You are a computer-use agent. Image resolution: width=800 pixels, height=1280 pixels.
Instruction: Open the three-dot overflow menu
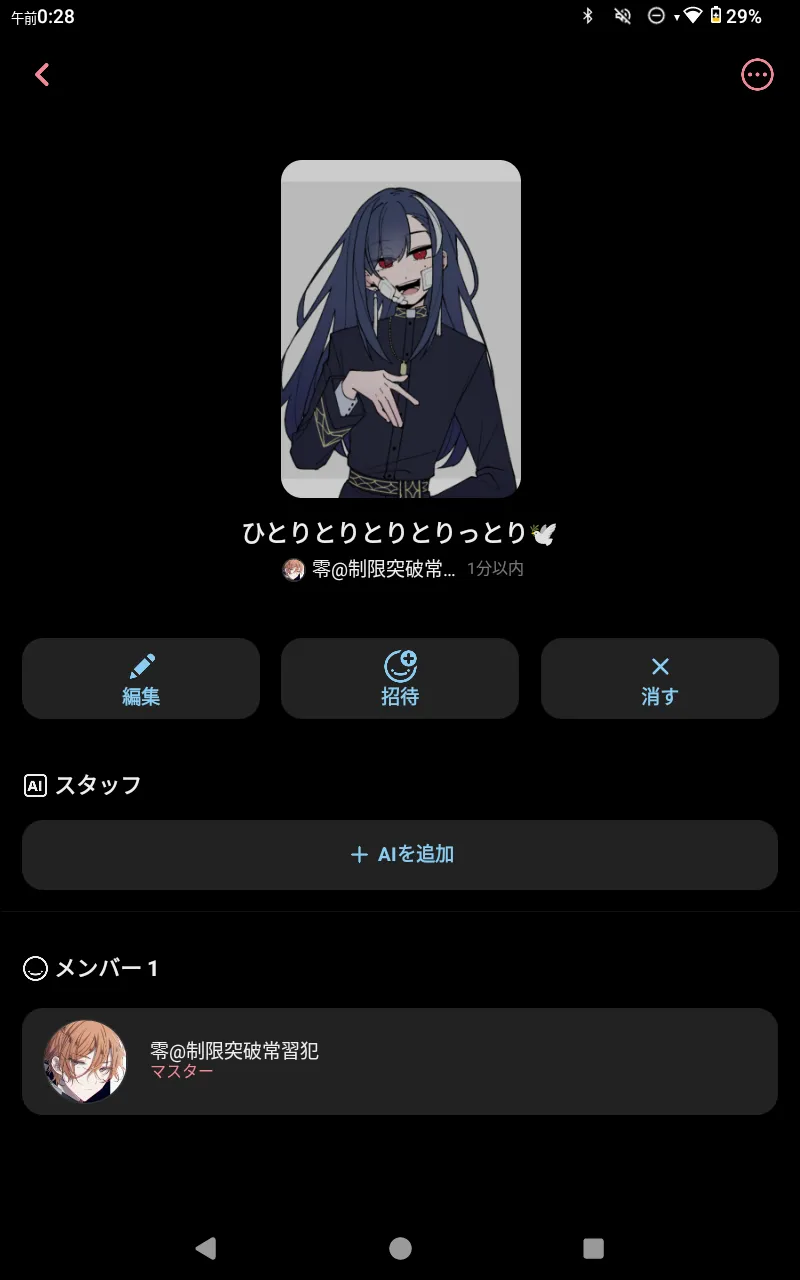pyautogui.click(x=757, y=75)
